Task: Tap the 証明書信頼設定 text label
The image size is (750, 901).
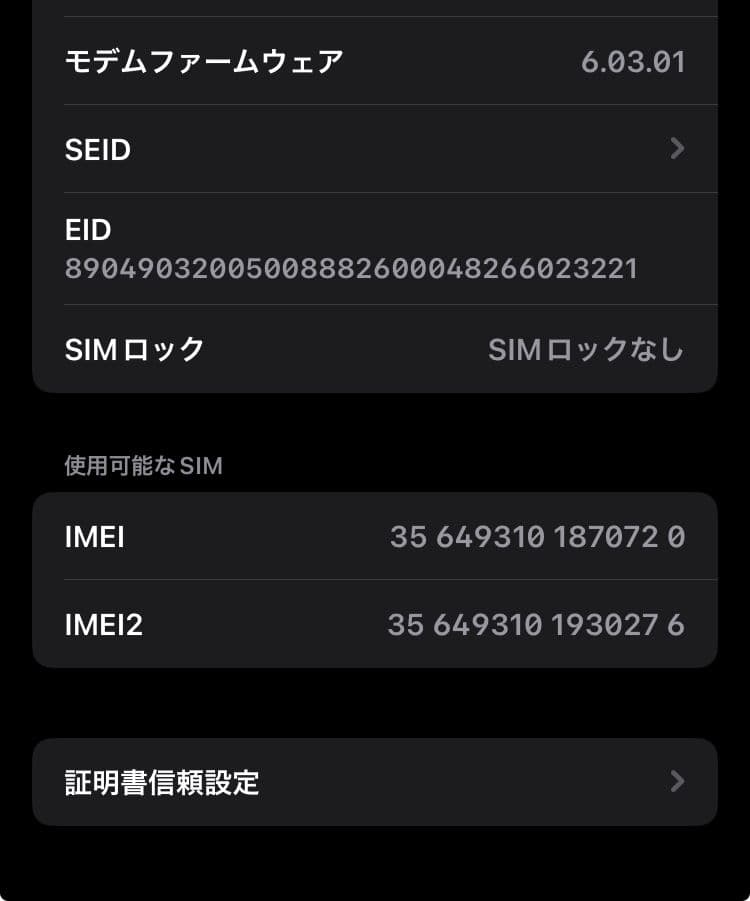Action: click(160, 782)
